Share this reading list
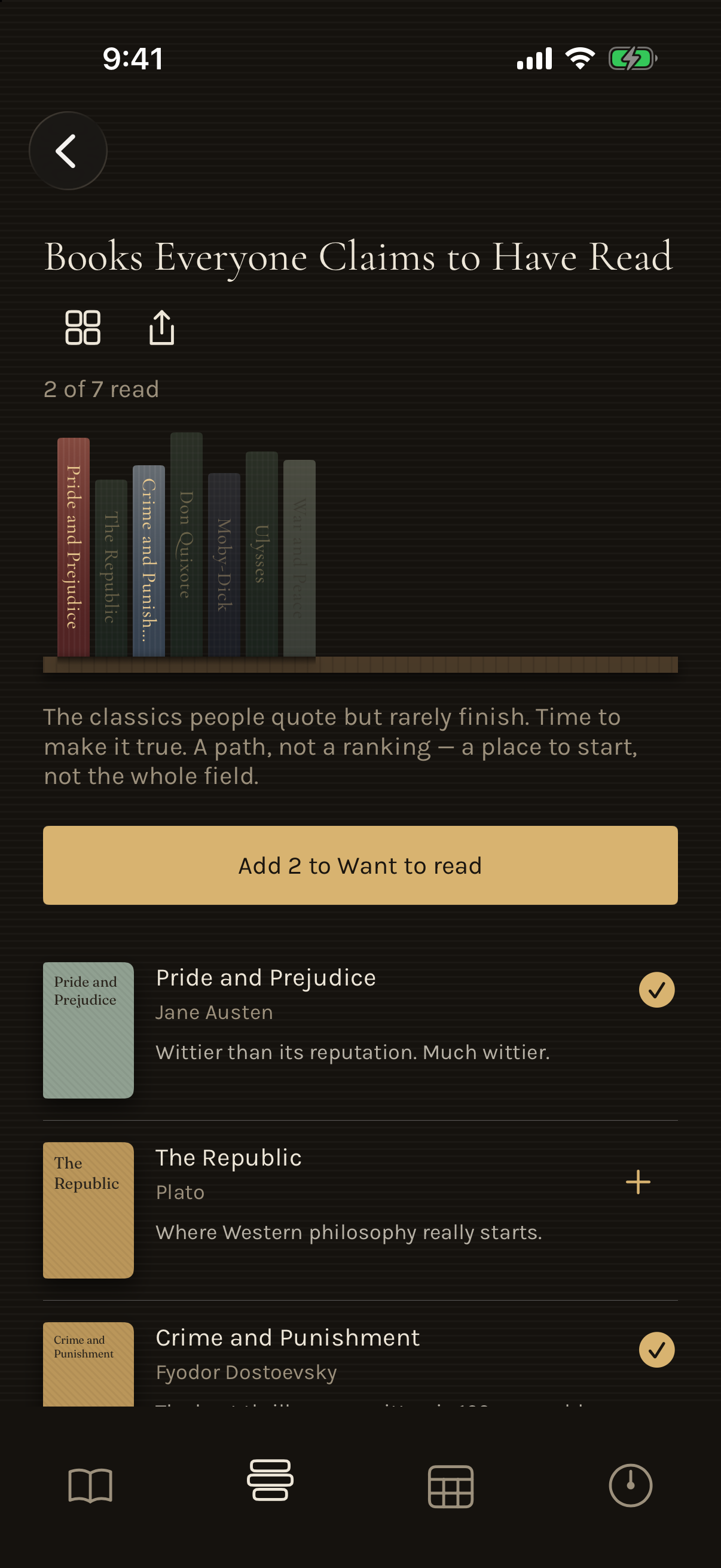This screenshot has height=1568, width=721. [x=162, y=328]
